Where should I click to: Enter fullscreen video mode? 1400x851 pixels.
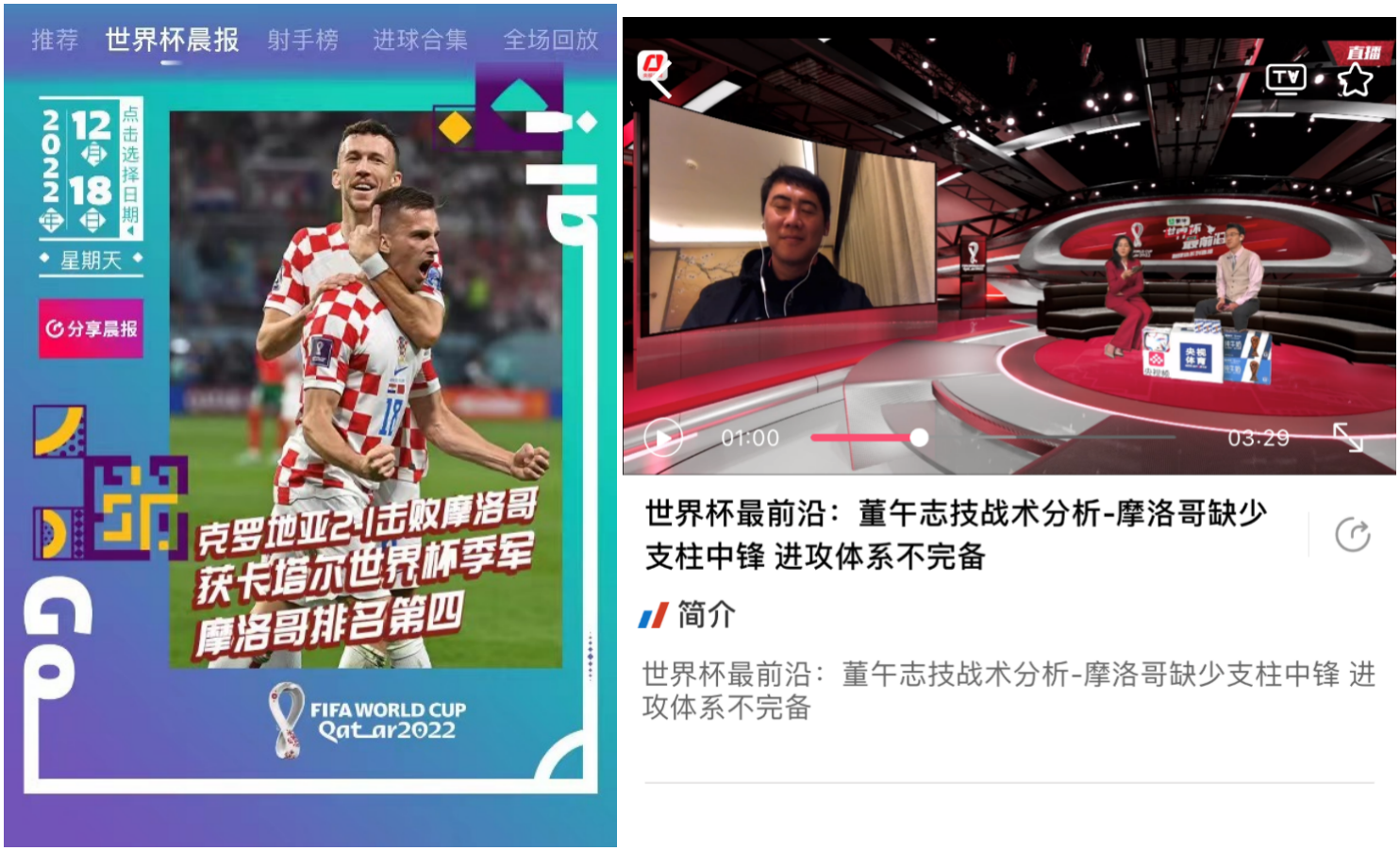pos(1348,438)
